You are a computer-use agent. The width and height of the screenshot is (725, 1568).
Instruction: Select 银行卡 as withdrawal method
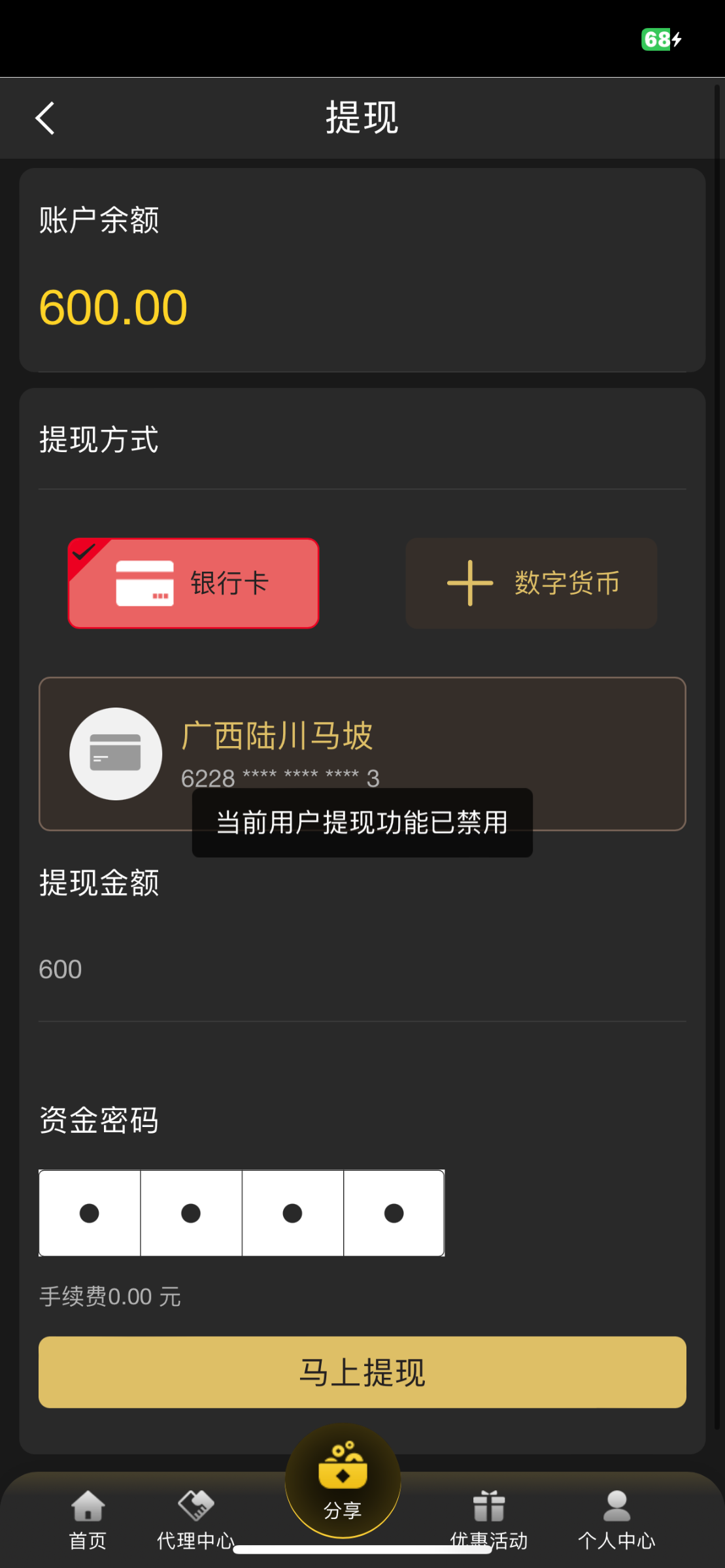(194, 583)
